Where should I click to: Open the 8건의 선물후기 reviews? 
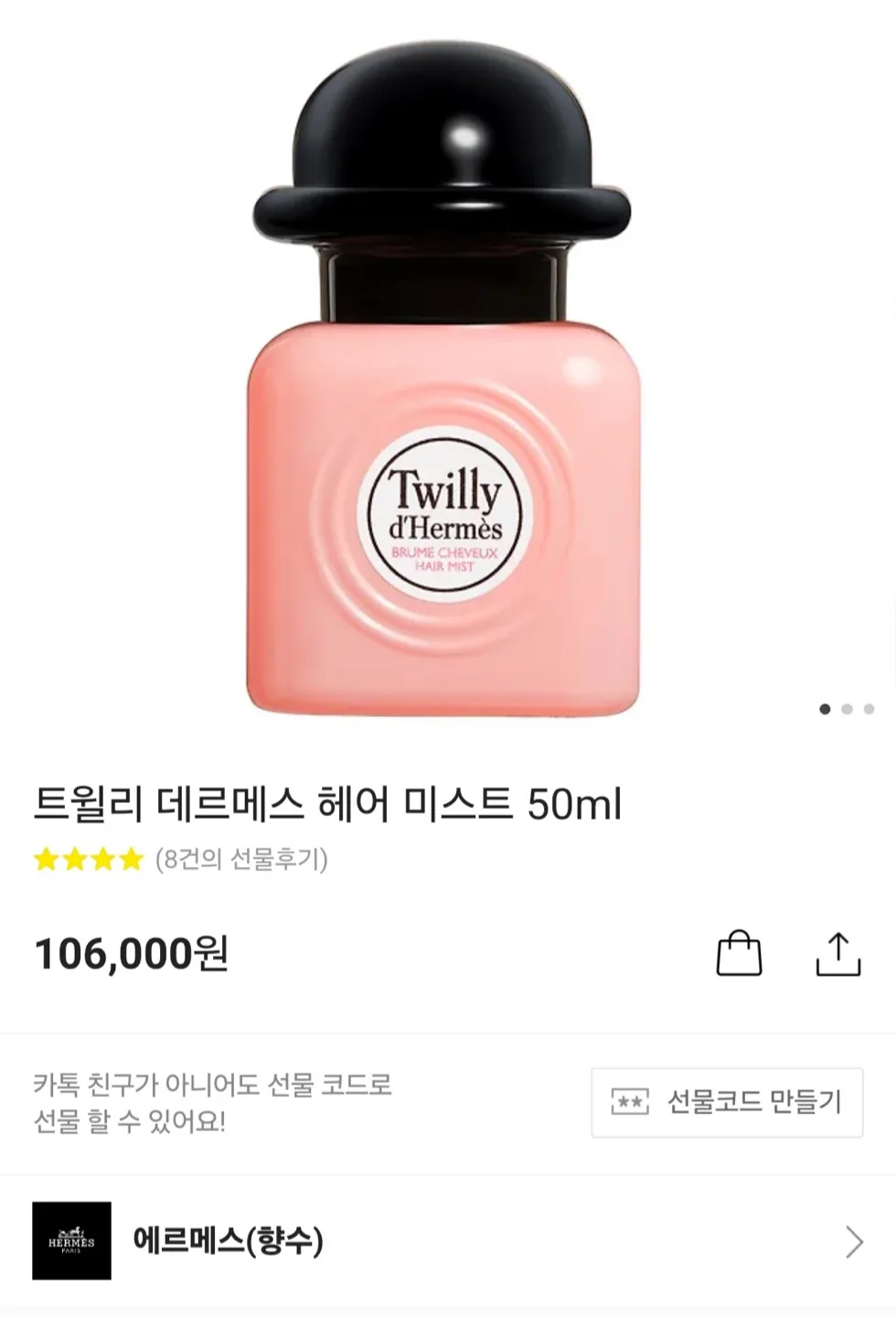(241, 860)
